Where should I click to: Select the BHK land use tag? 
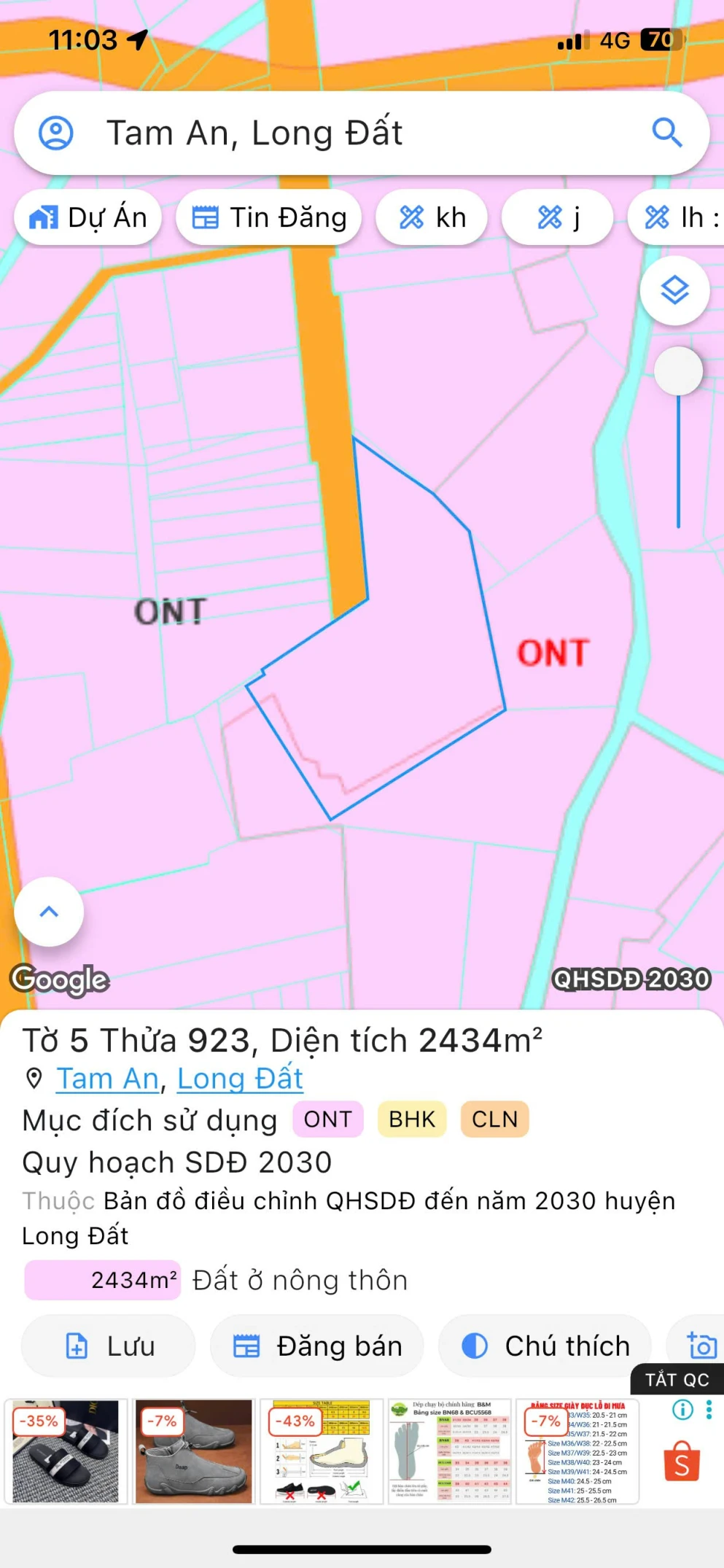(412, 1119)
